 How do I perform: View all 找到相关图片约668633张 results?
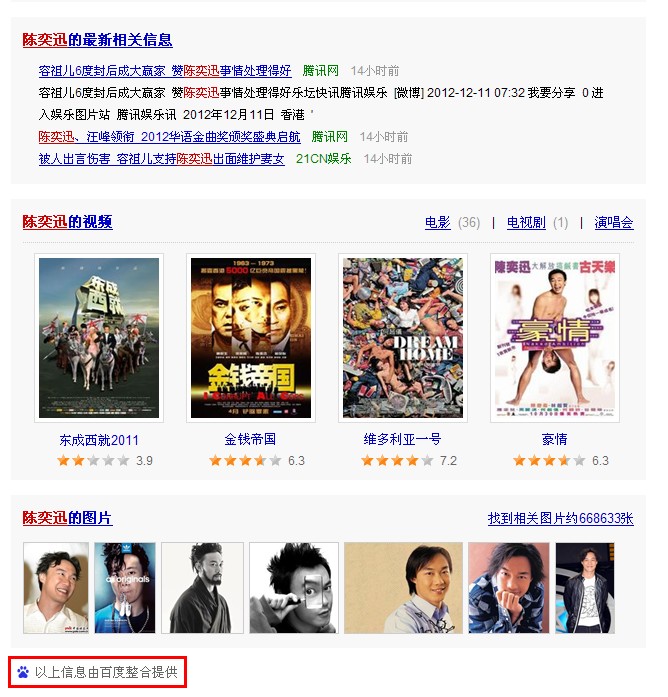560,519
